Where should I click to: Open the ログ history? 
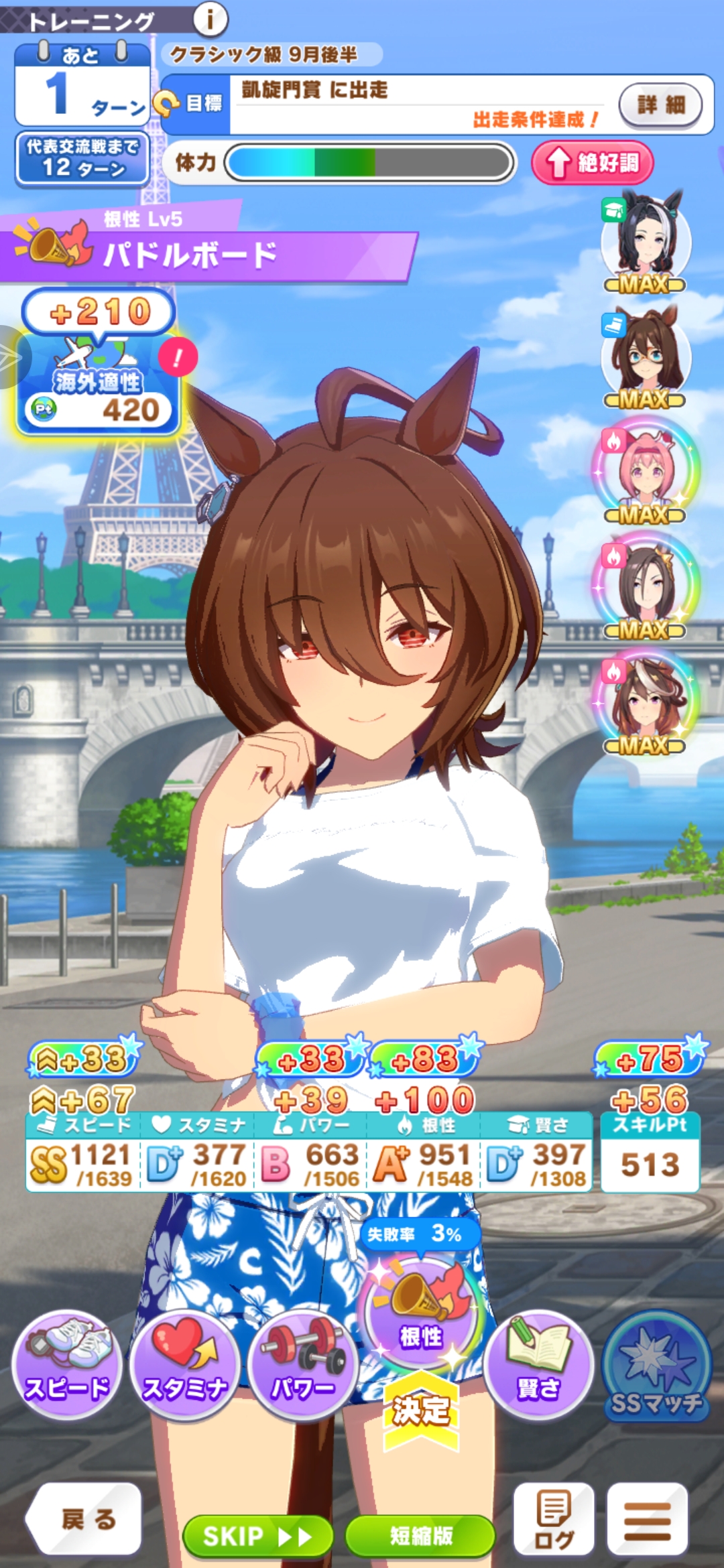coord(554,1518)
